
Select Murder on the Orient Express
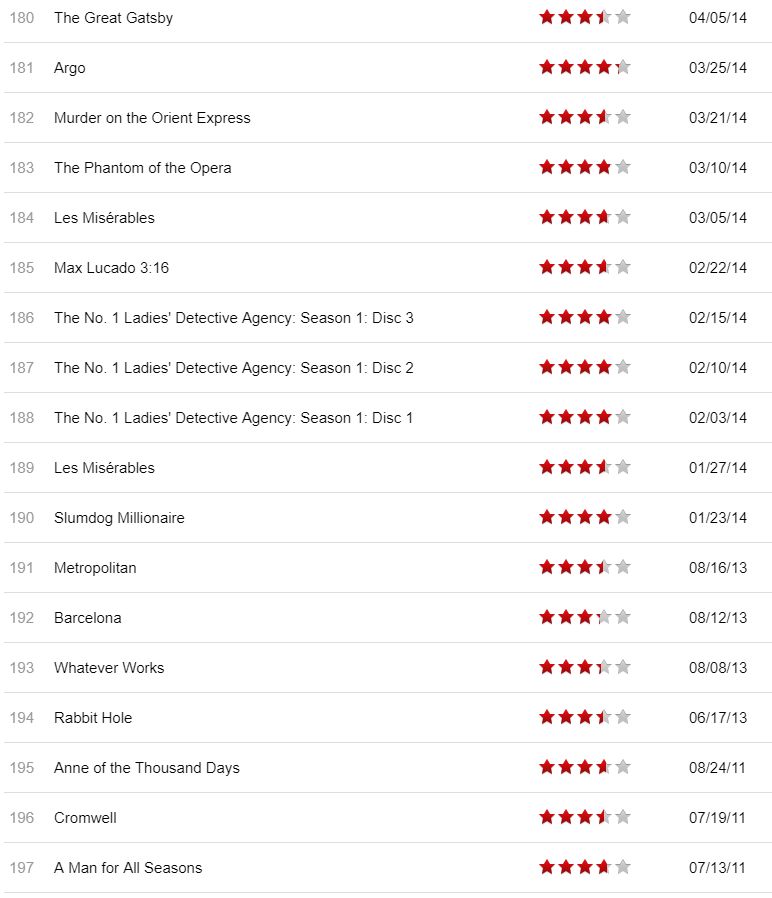pyautogui.click(x=152, y=118)
